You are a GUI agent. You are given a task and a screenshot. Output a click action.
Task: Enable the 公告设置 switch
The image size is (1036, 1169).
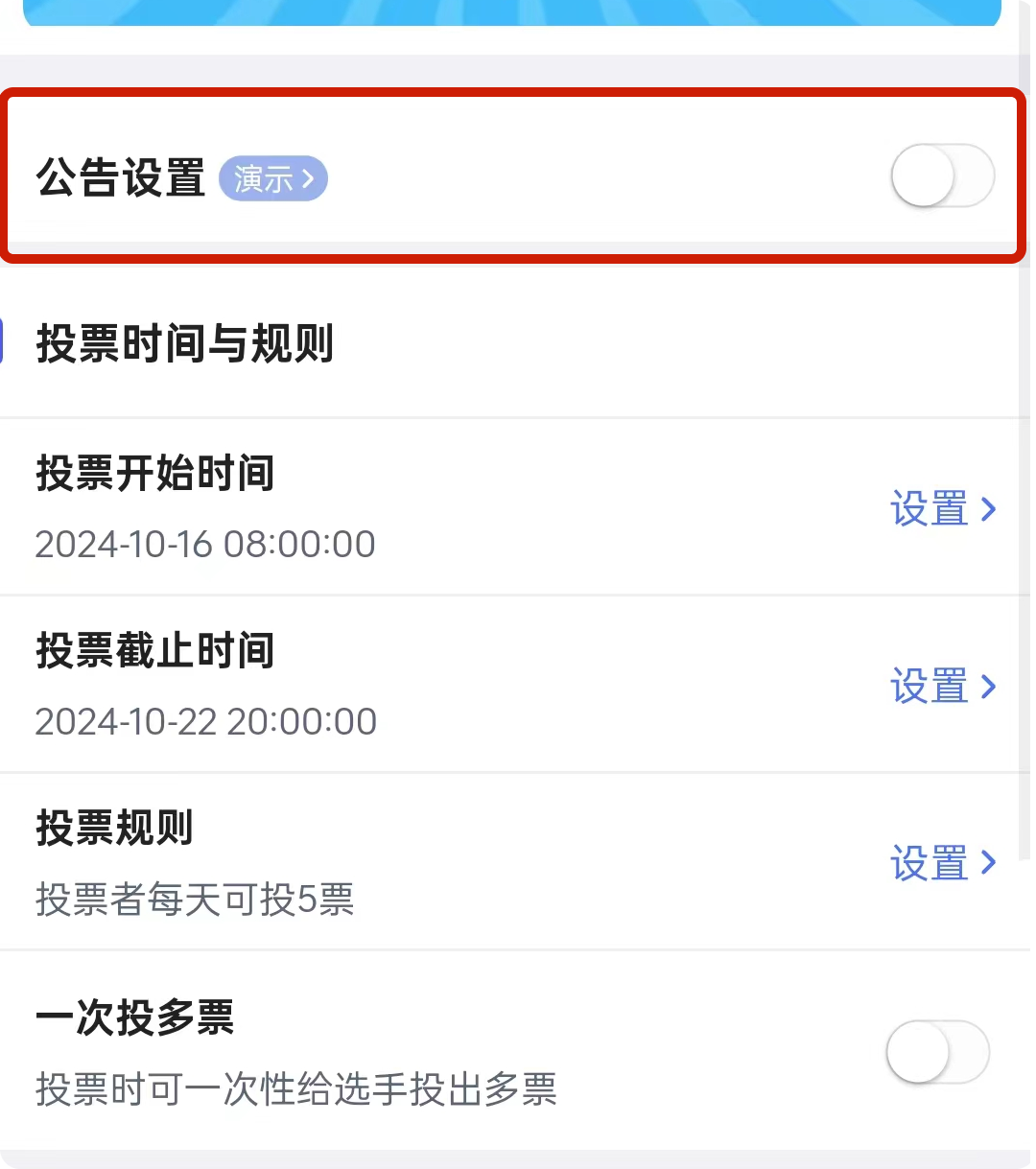[x=941, y=176]
